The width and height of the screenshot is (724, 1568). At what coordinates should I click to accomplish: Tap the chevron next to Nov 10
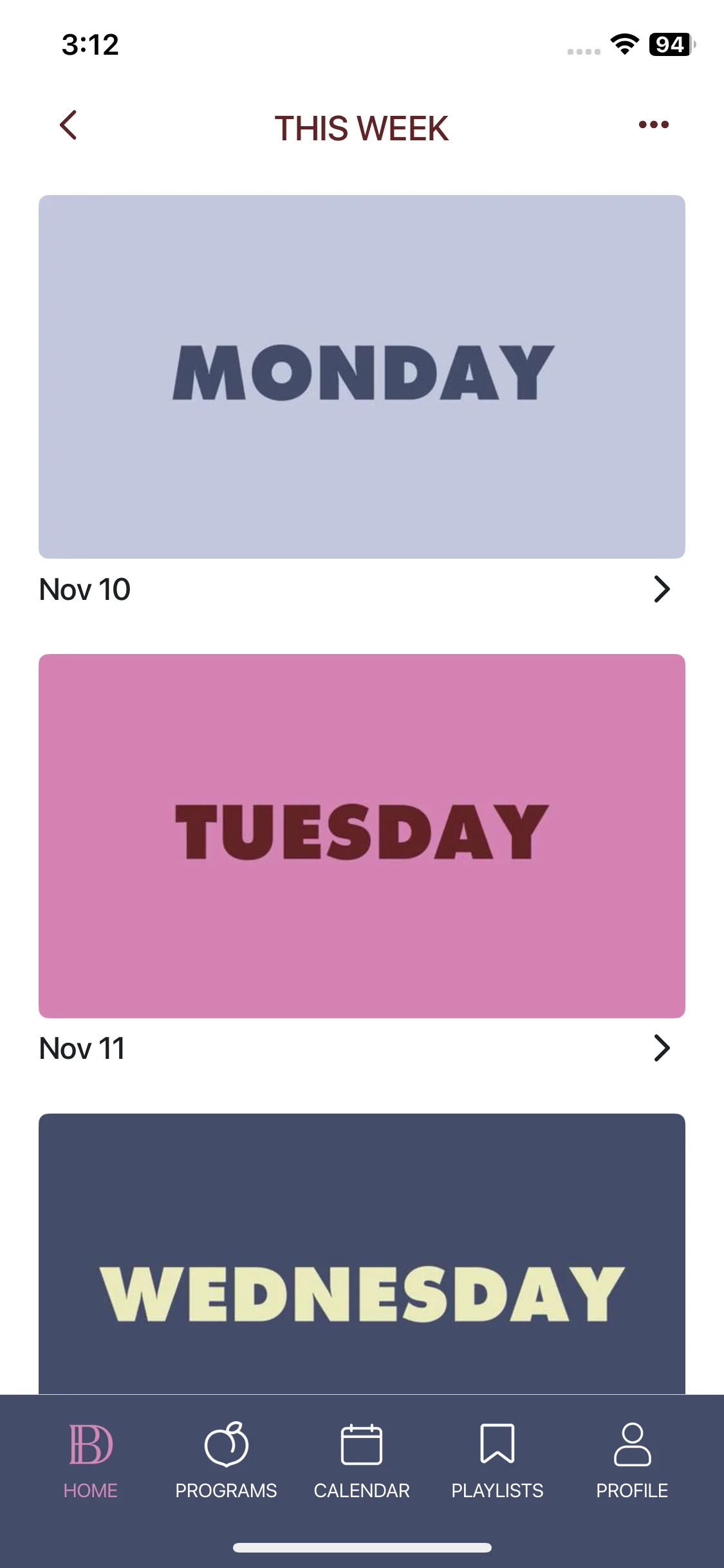point(662,589)
